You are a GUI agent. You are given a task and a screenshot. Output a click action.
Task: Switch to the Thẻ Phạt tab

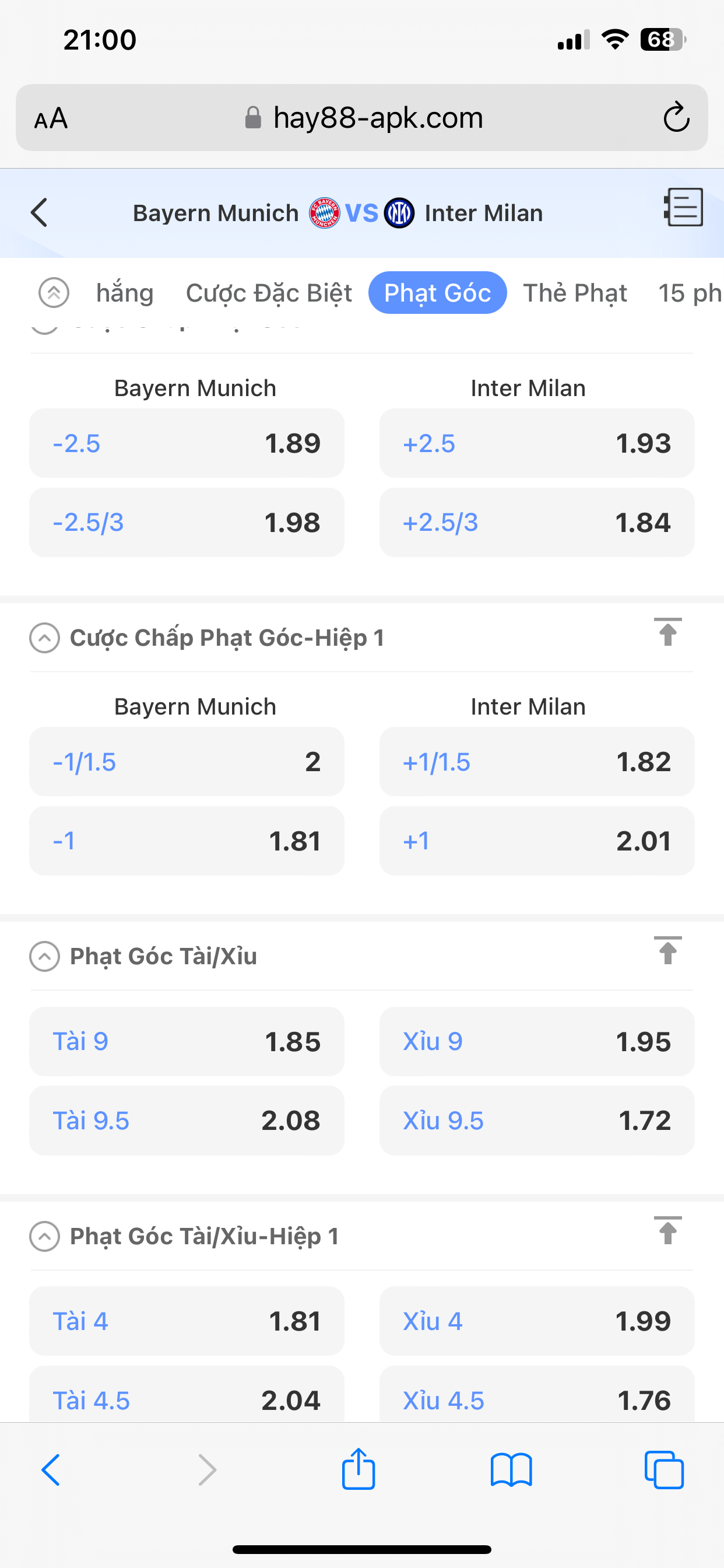tap(575, 293)
